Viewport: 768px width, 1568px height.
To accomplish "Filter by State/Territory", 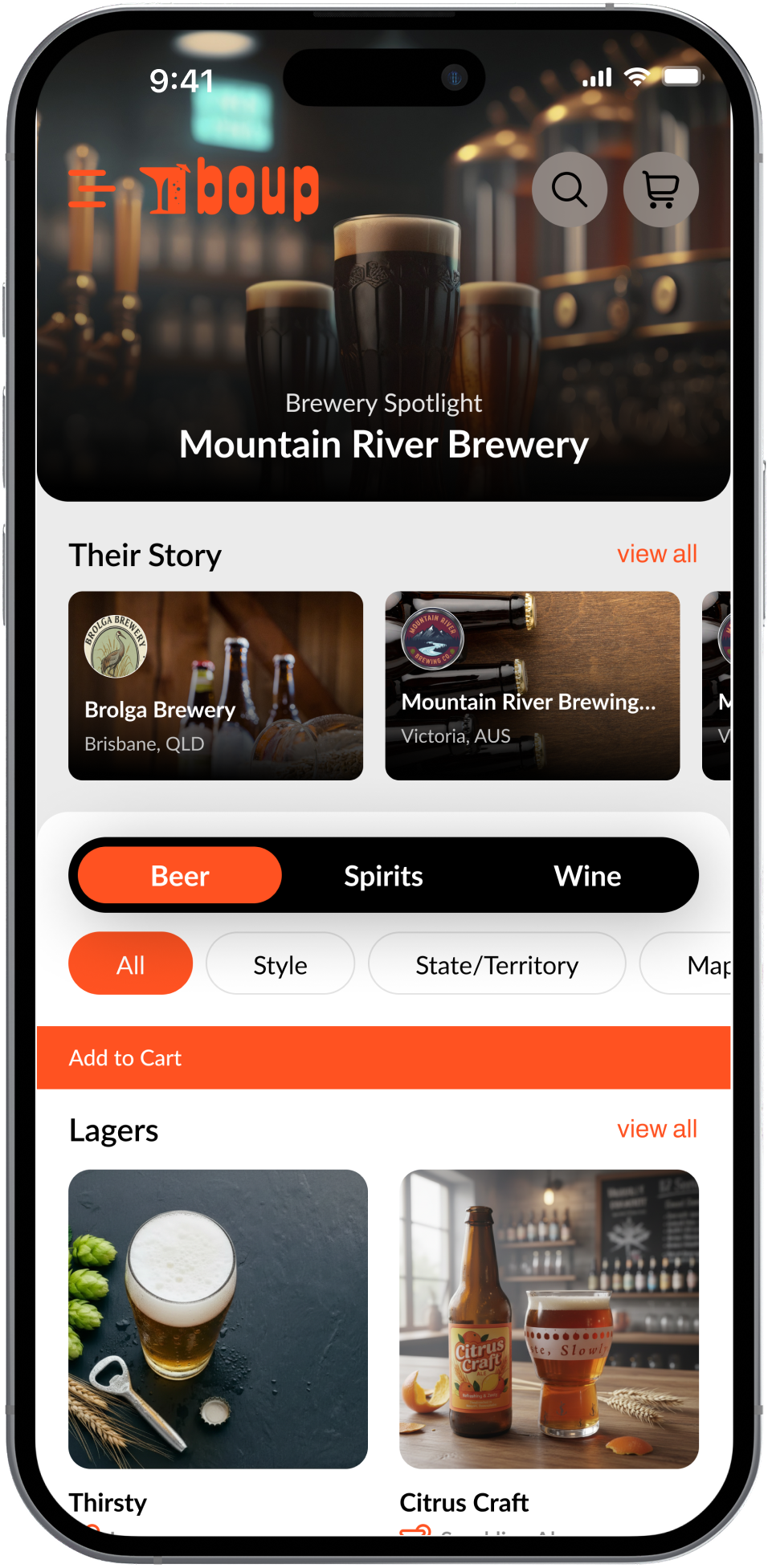I will 496,963.
